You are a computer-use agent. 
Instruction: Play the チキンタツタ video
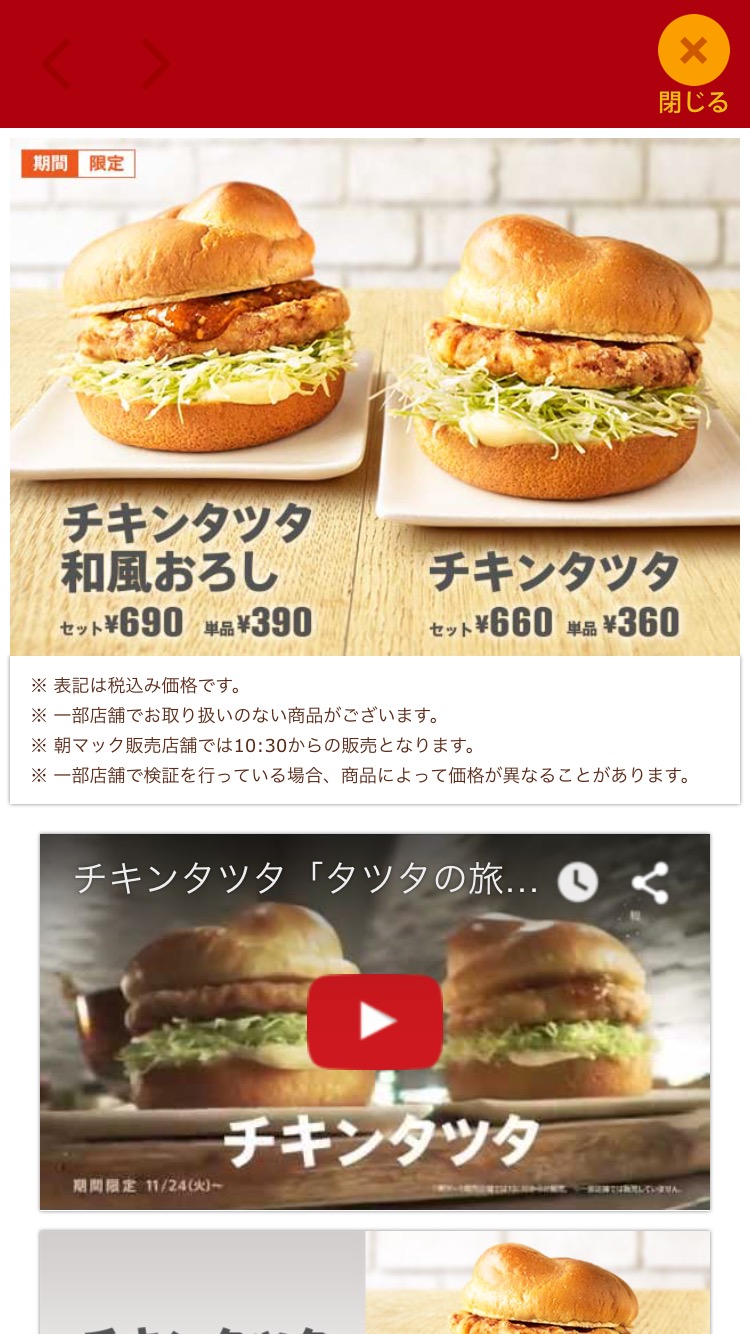pos(375,1021)
